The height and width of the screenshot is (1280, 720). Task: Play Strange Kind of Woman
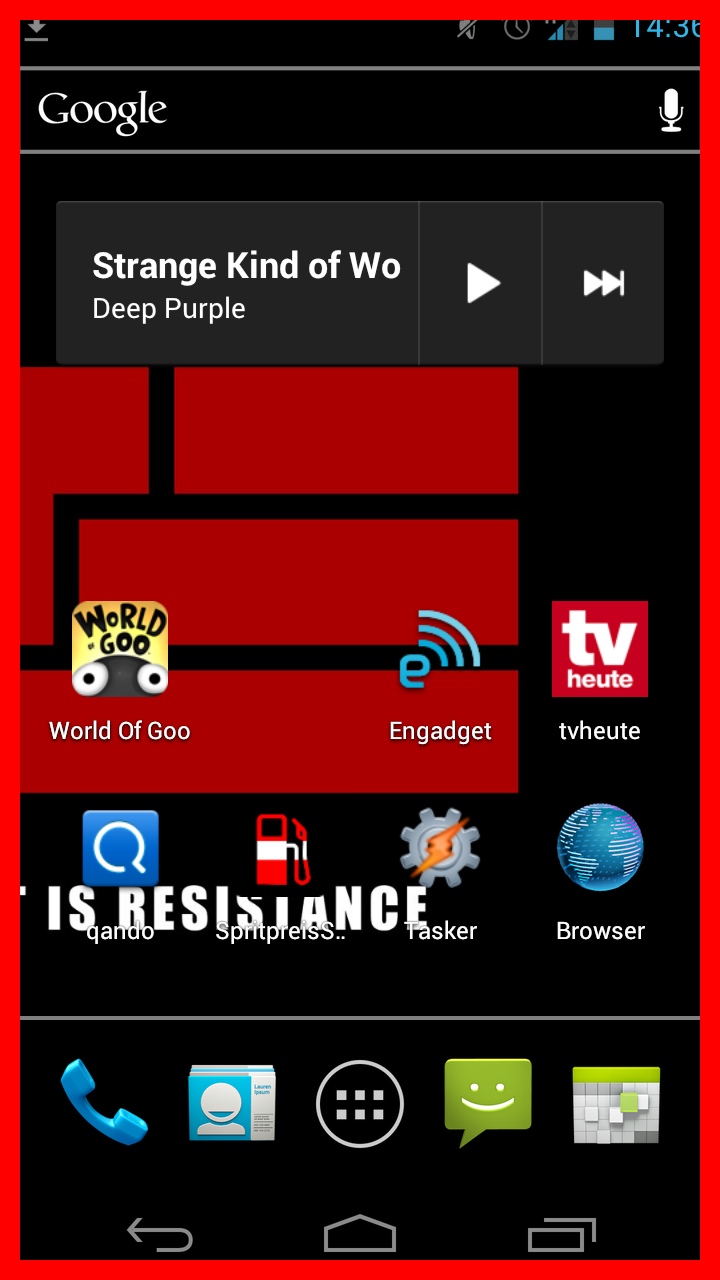pos(481,283)
